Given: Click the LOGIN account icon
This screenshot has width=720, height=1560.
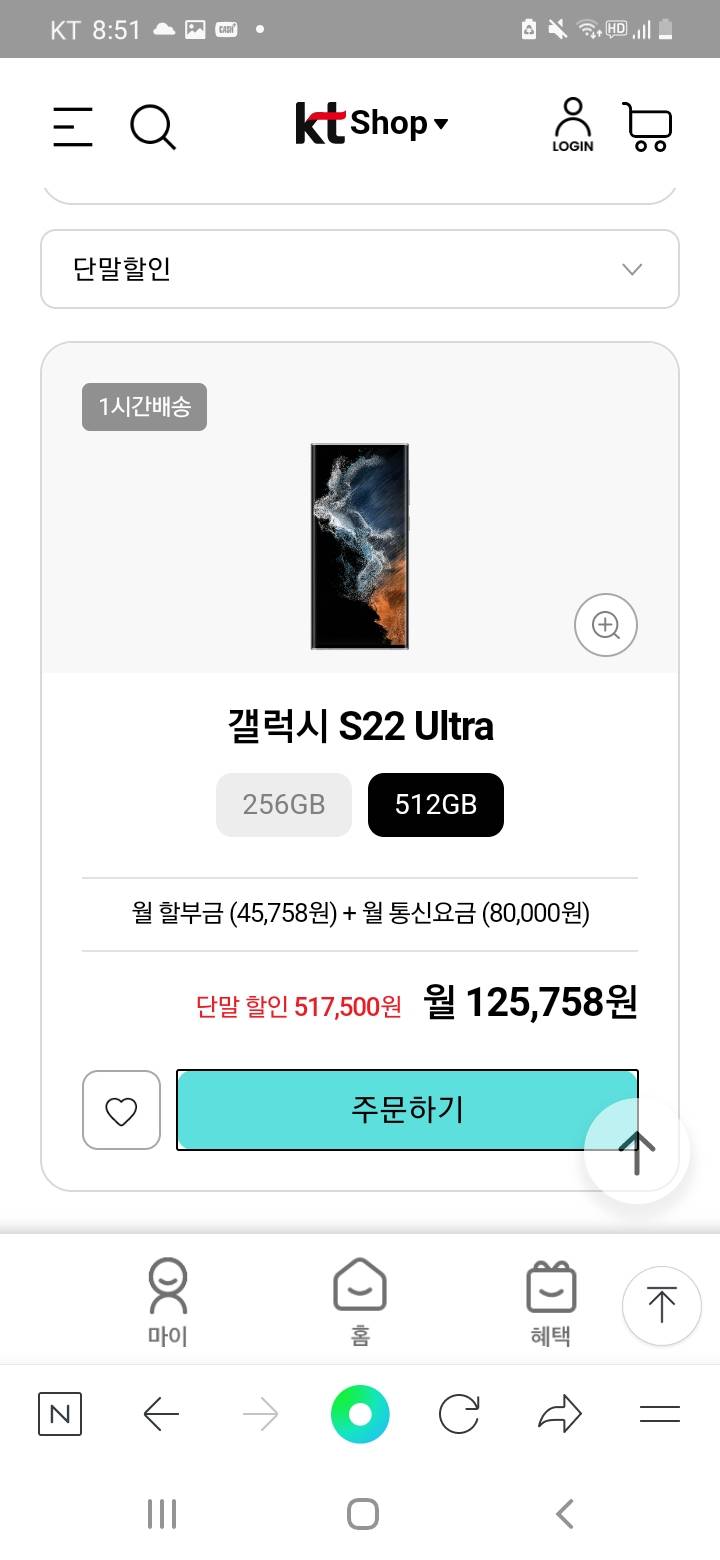Looking at the screenshot, I should coord(571,123).
